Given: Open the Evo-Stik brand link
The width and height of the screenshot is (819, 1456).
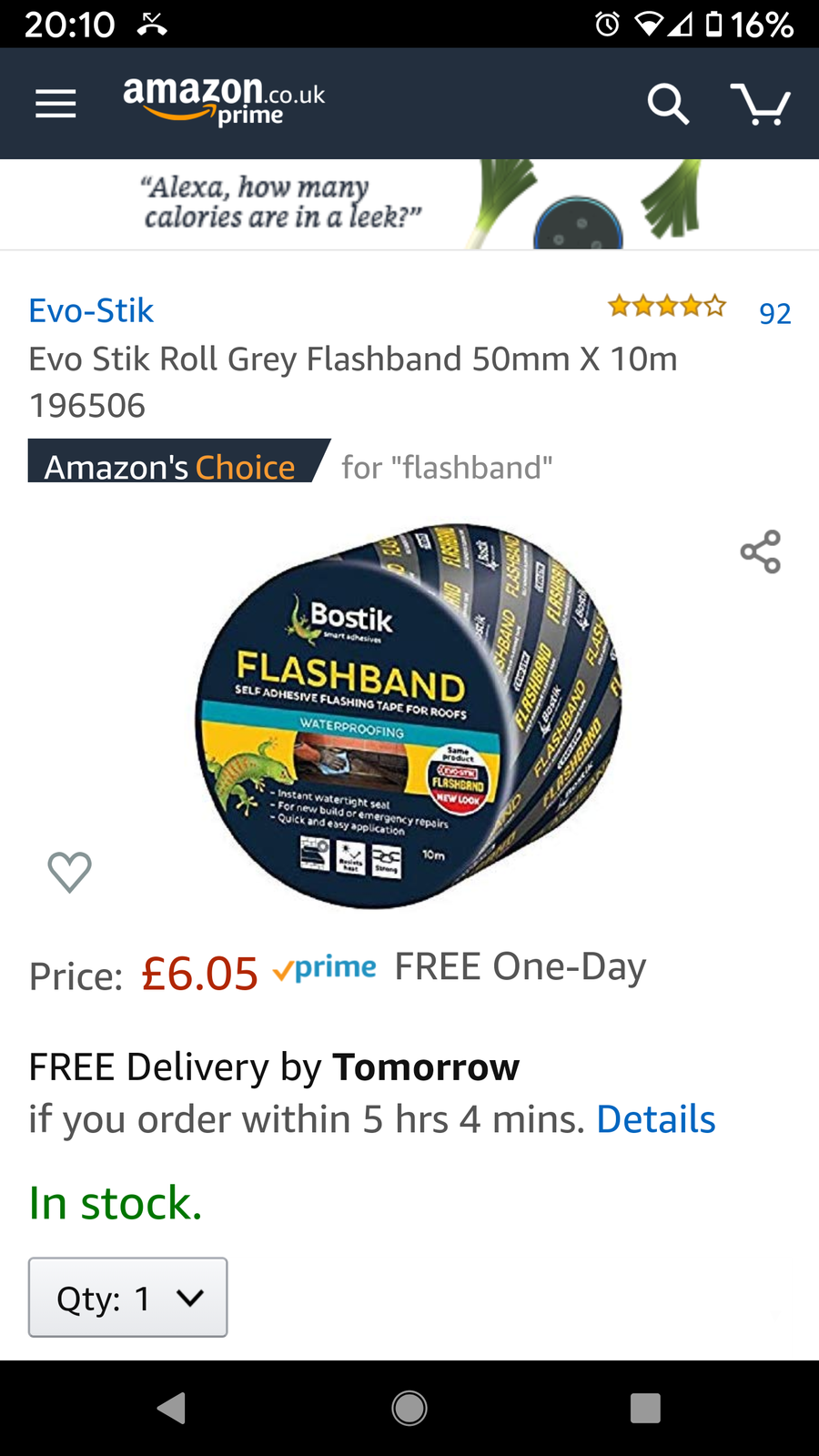Looking at the screenshot, I should coord(91,311).
